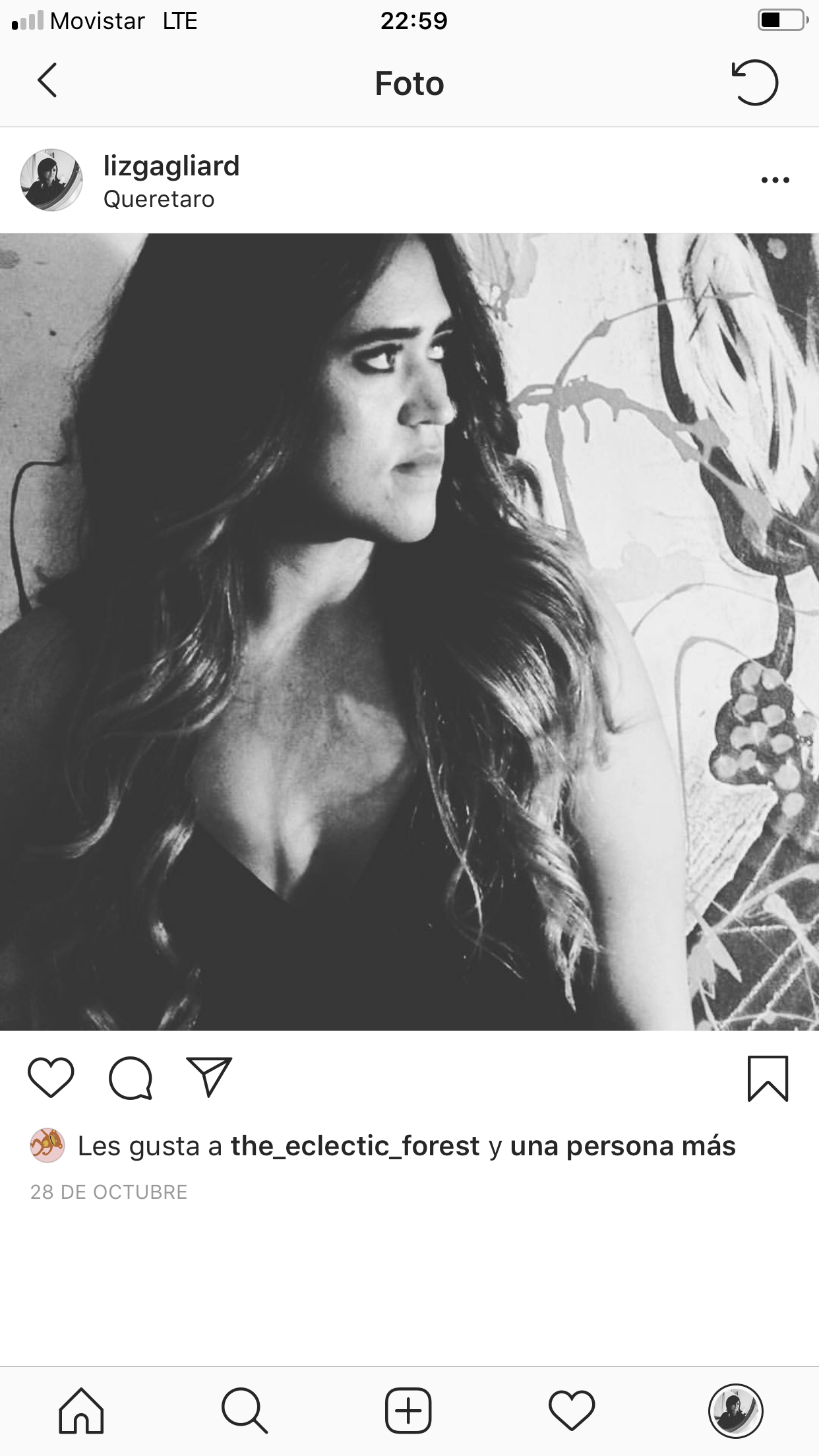Open the_eclectic_forest profile from the likes line
The width and height of the screenshot is (819, 1456).
(355, 1146)
